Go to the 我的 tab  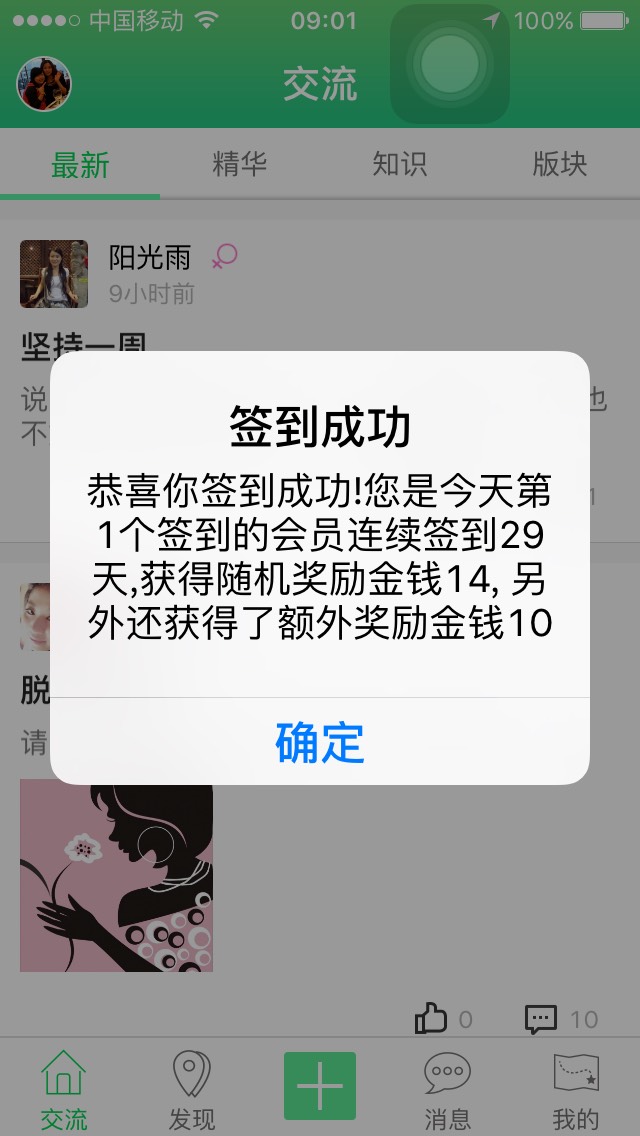pos(576,1090)
